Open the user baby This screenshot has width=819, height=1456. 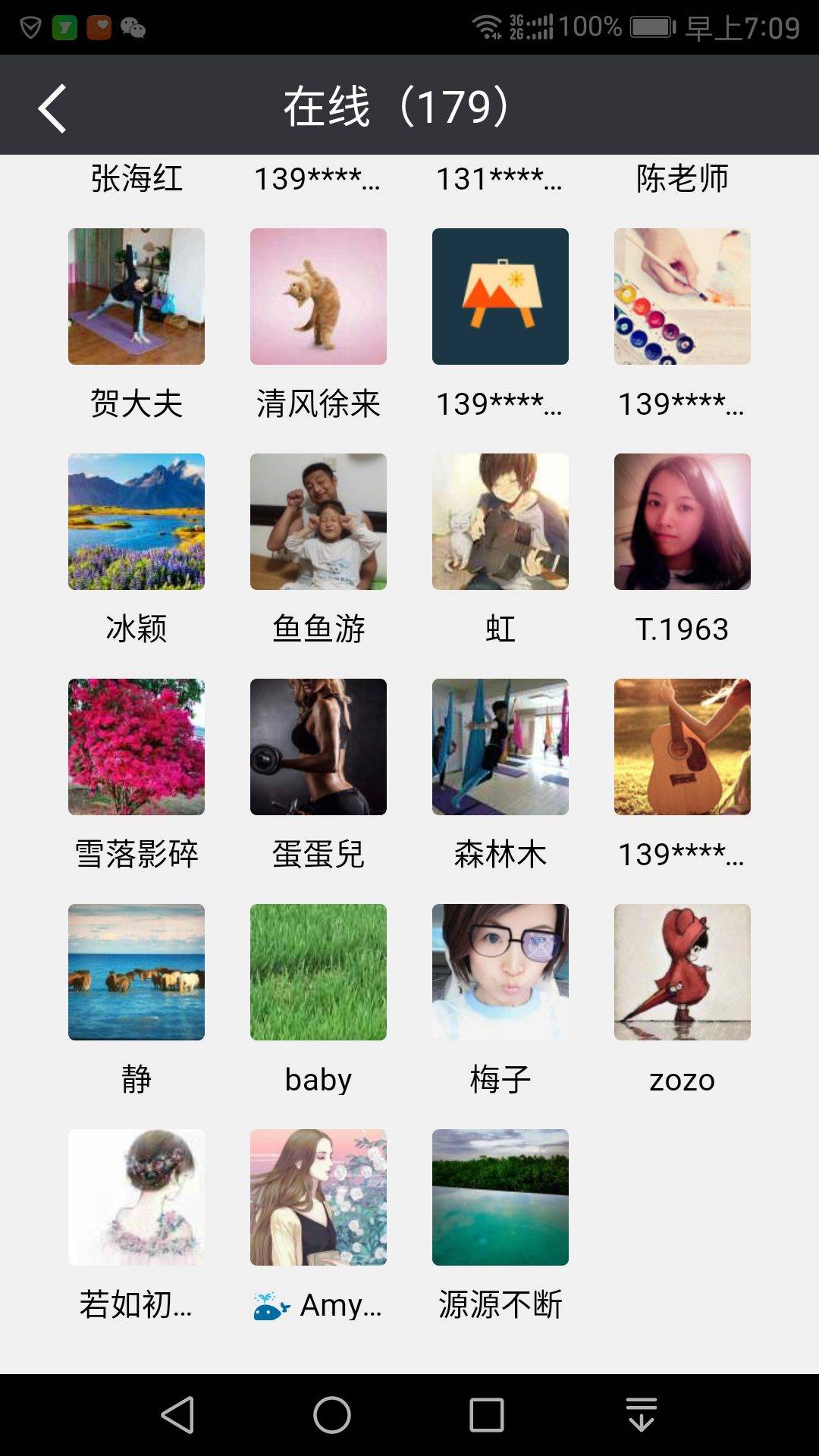(318, 972)
